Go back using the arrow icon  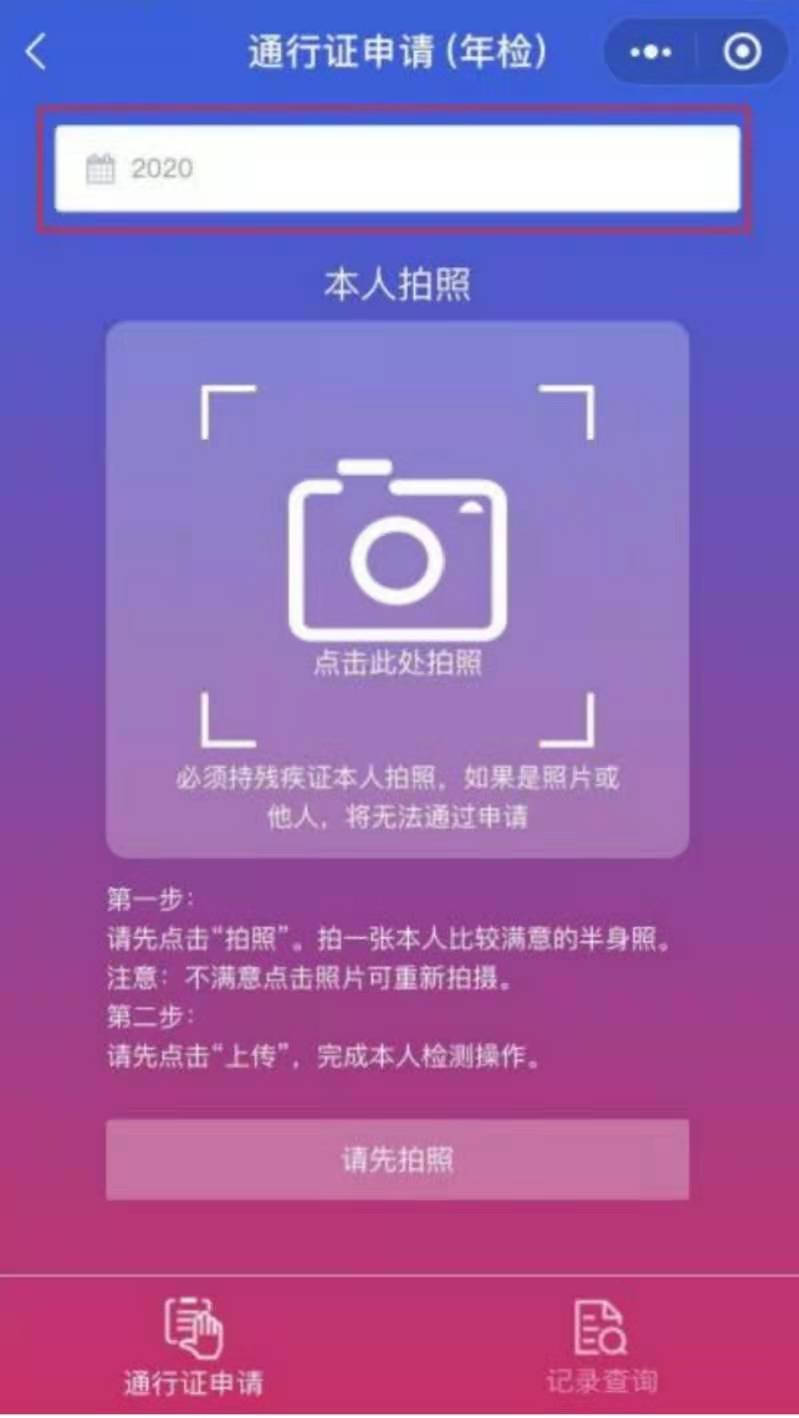tap(37, 52)
